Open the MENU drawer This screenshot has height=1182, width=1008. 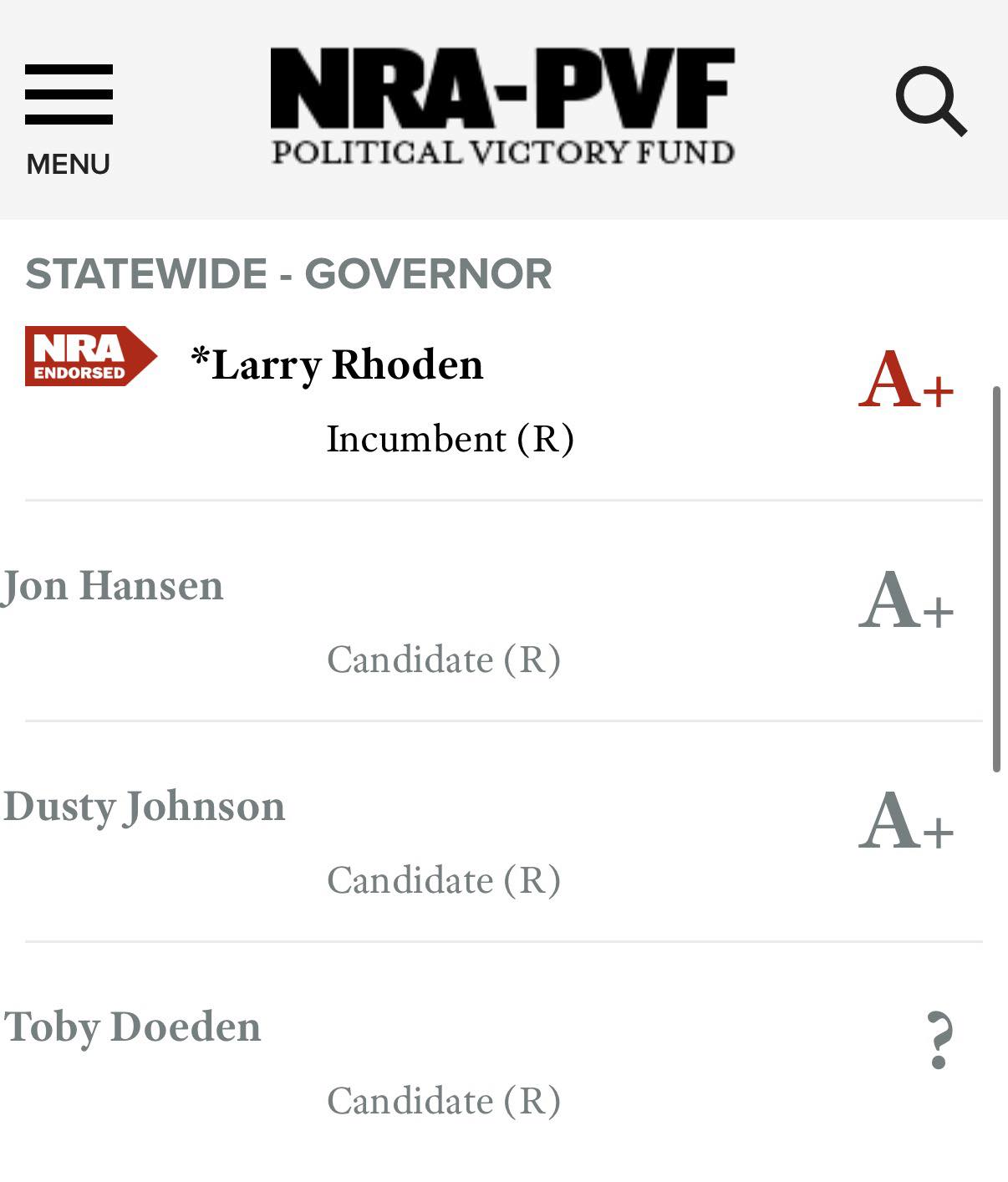[x=69, y=120]
